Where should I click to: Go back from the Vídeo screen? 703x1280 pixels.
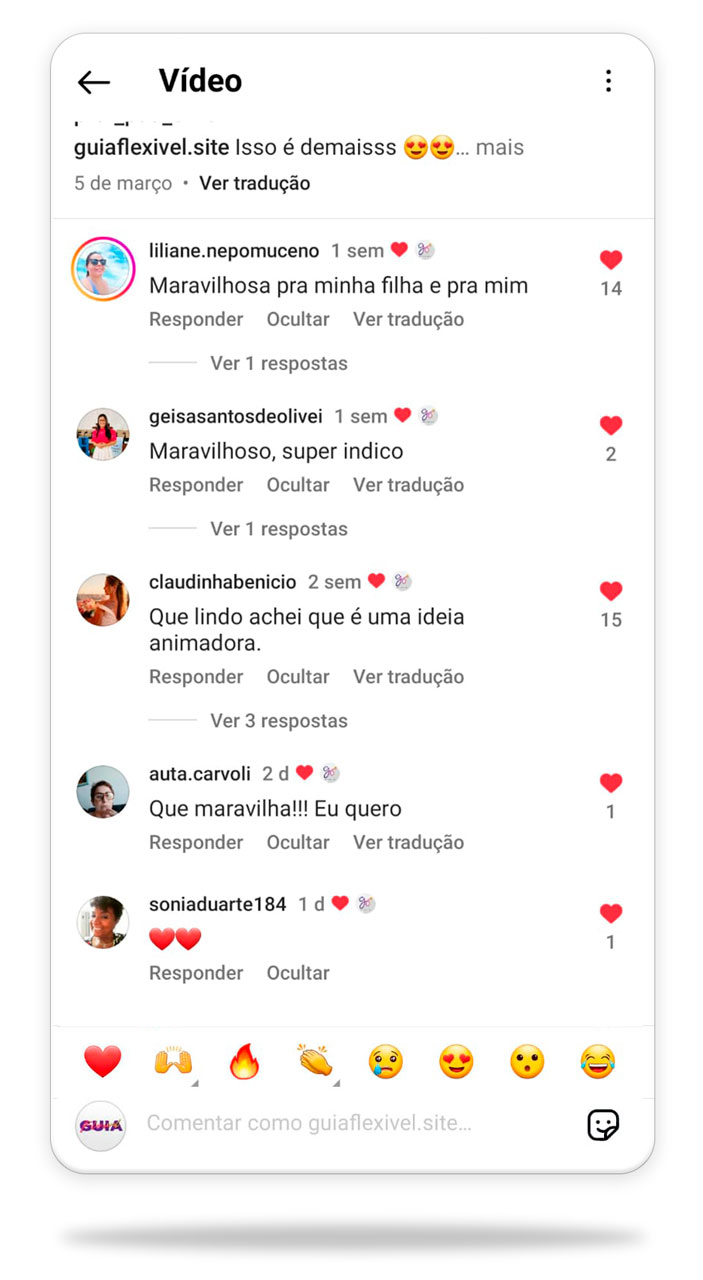click(x=94, y=82)
